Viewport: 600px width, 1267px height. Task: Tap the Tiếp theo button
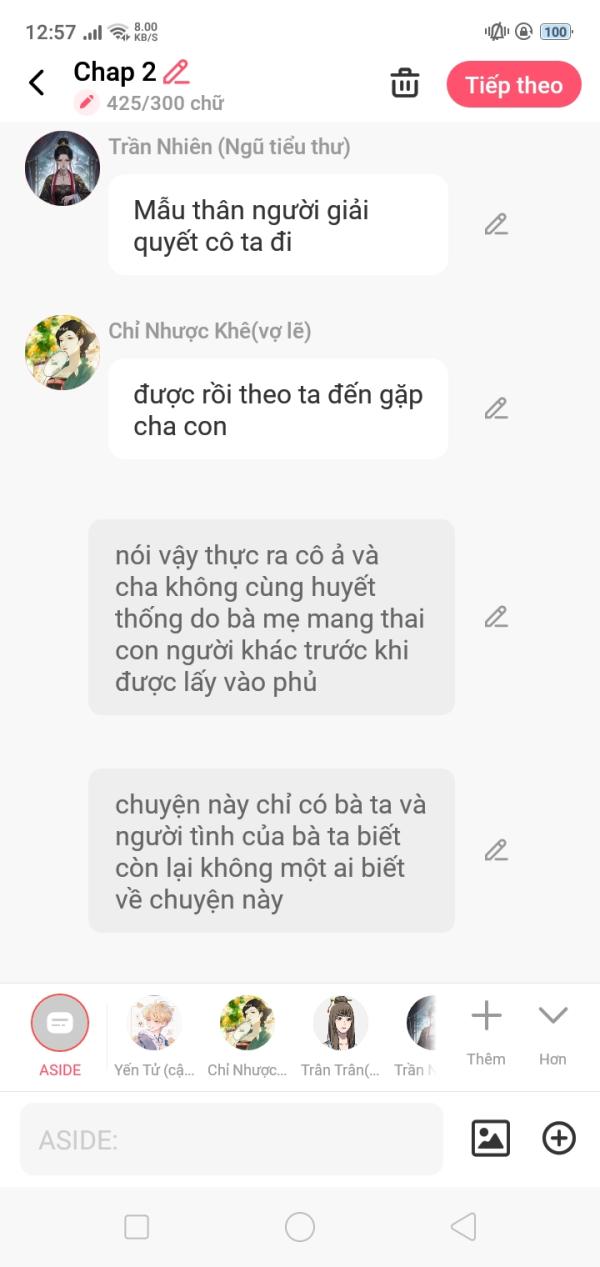coord(513,85)
